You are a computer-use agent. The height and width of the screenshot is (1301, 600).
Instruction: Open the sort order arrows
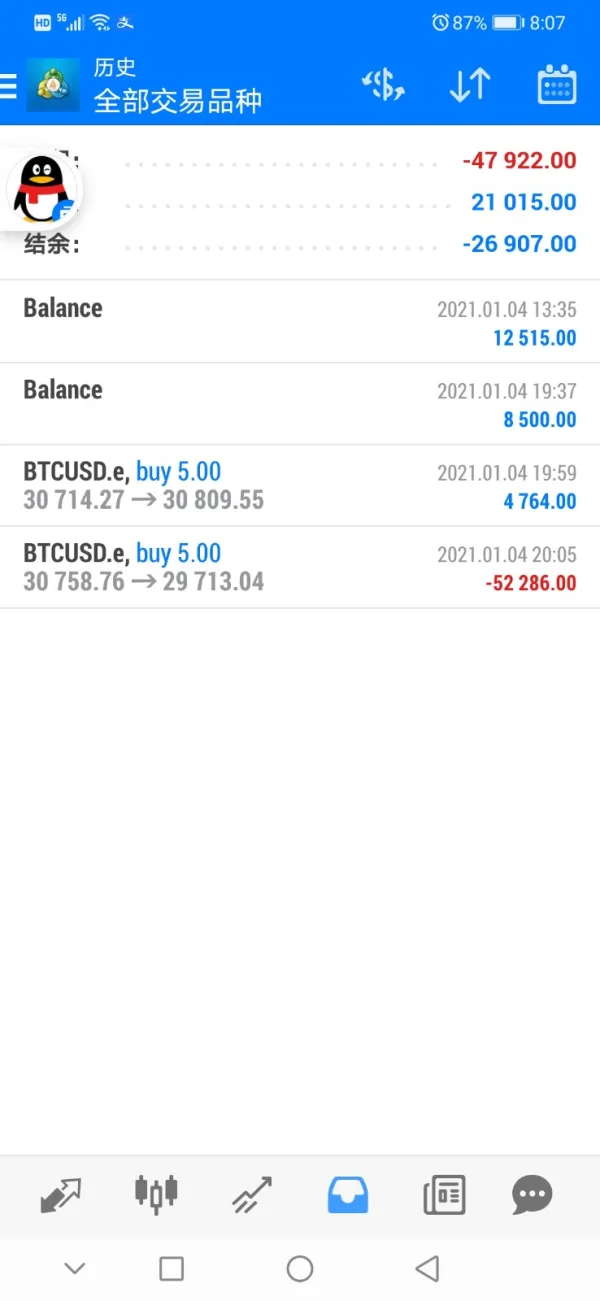coord(469,86)
